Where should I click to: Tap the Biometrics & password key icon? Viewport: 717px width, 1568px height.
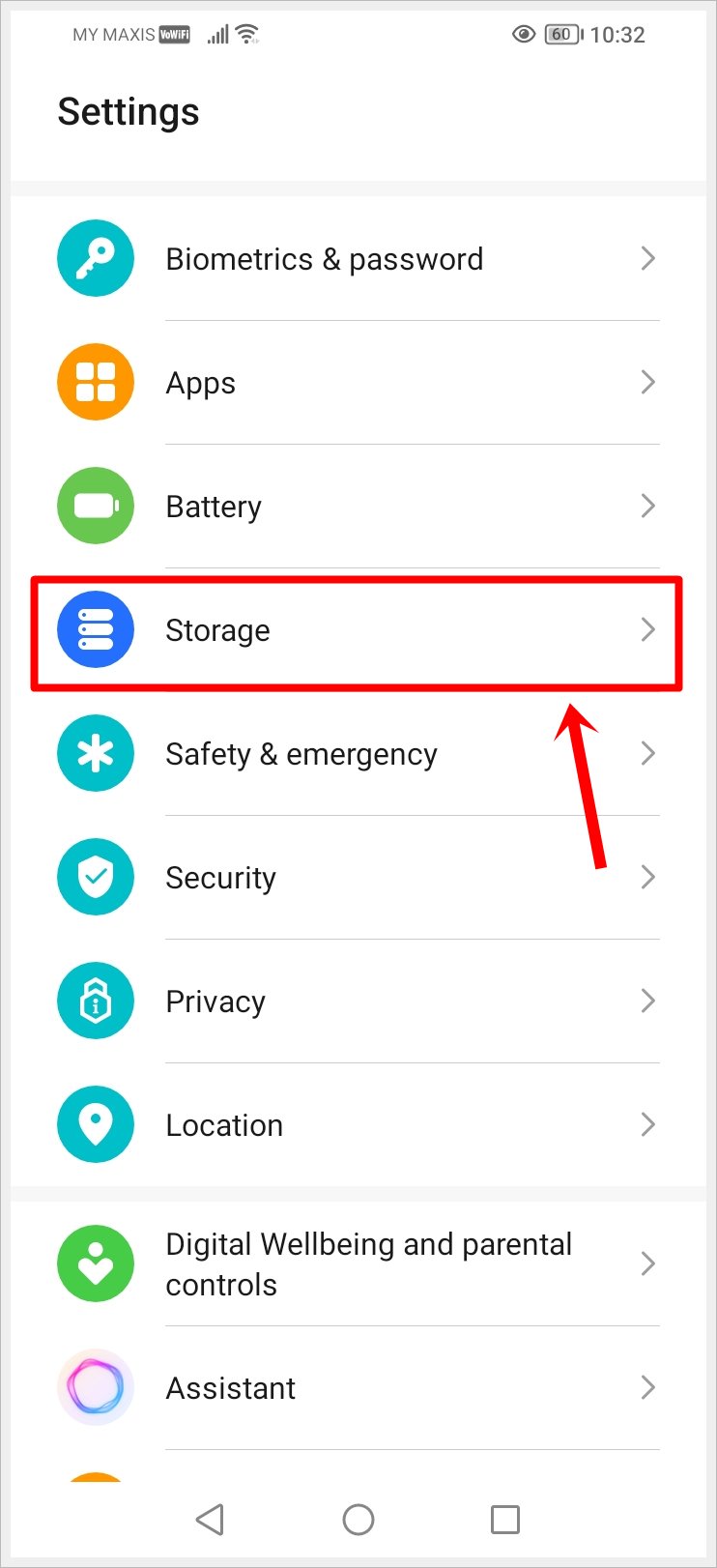(95, 258)
